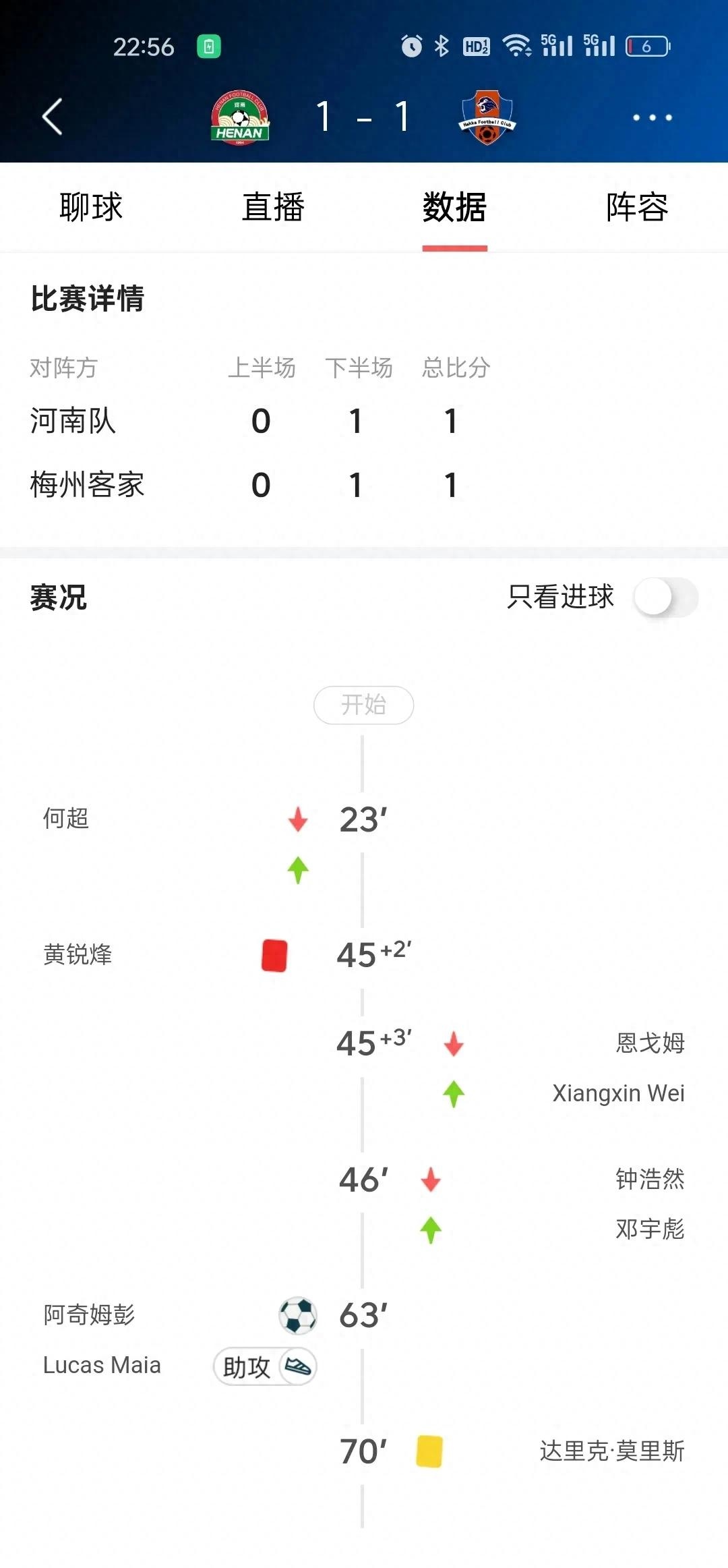Open the 阵容 lineup tab

click(636, 207)
